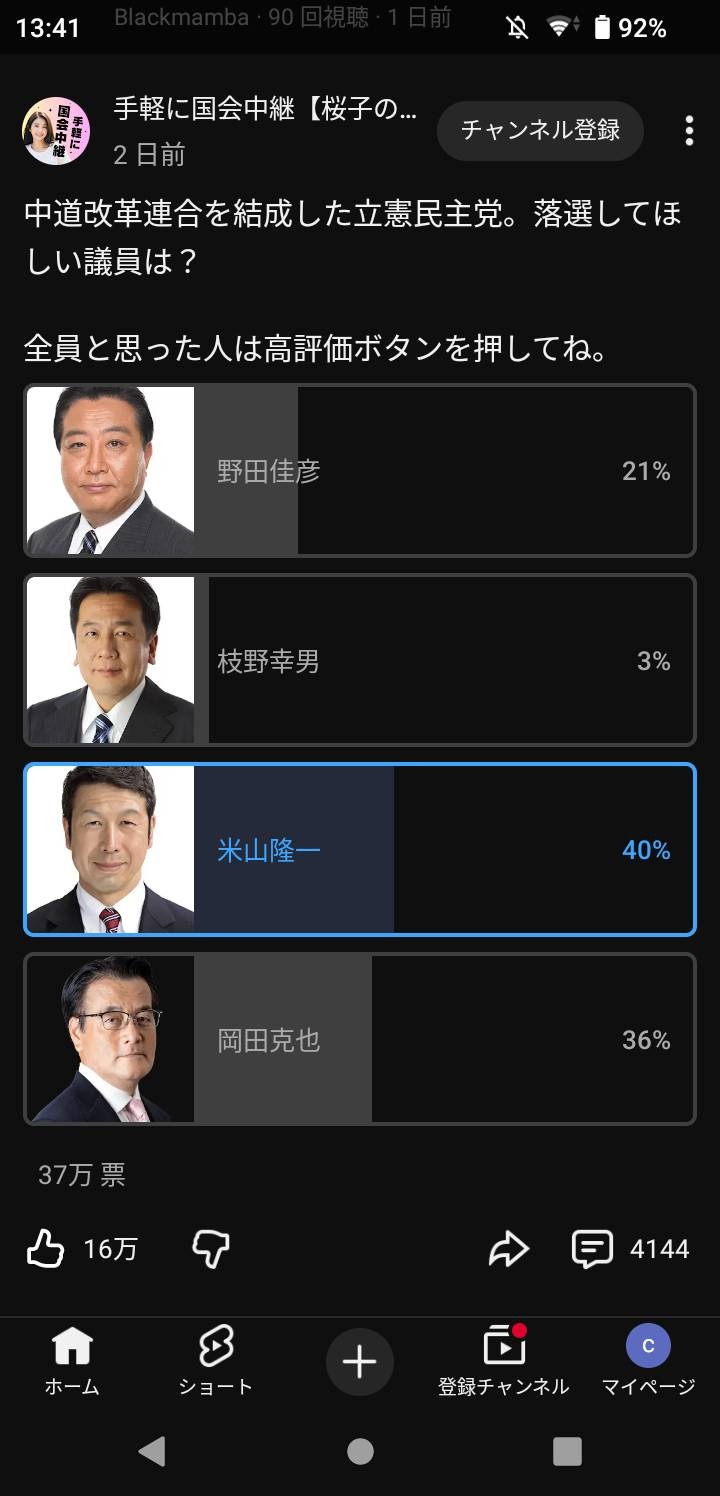Open the share arrow icon
The width and height of the screenshot is (720, 1496).
coord(510,1249)
